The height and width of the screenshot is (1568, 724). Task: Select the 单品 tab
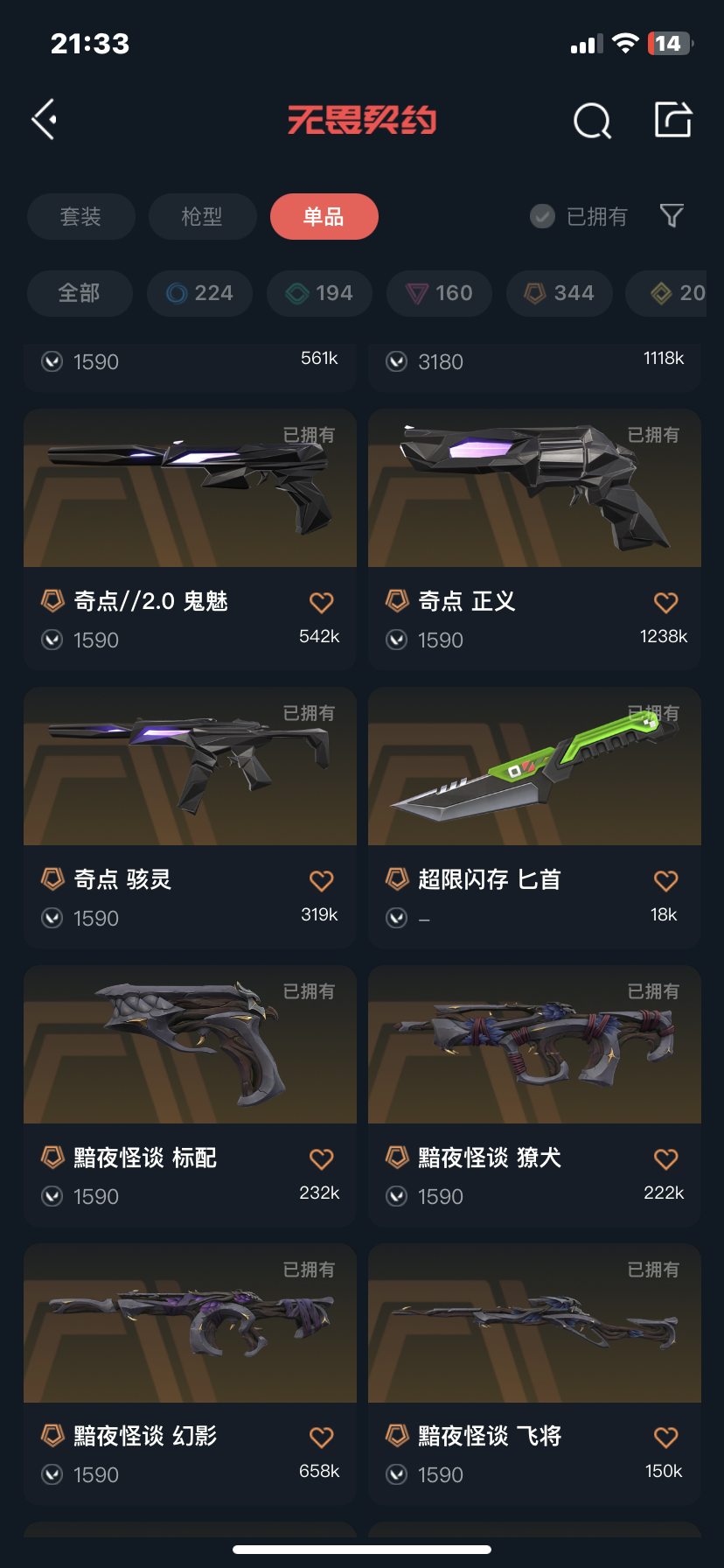(x=324, y=216)
